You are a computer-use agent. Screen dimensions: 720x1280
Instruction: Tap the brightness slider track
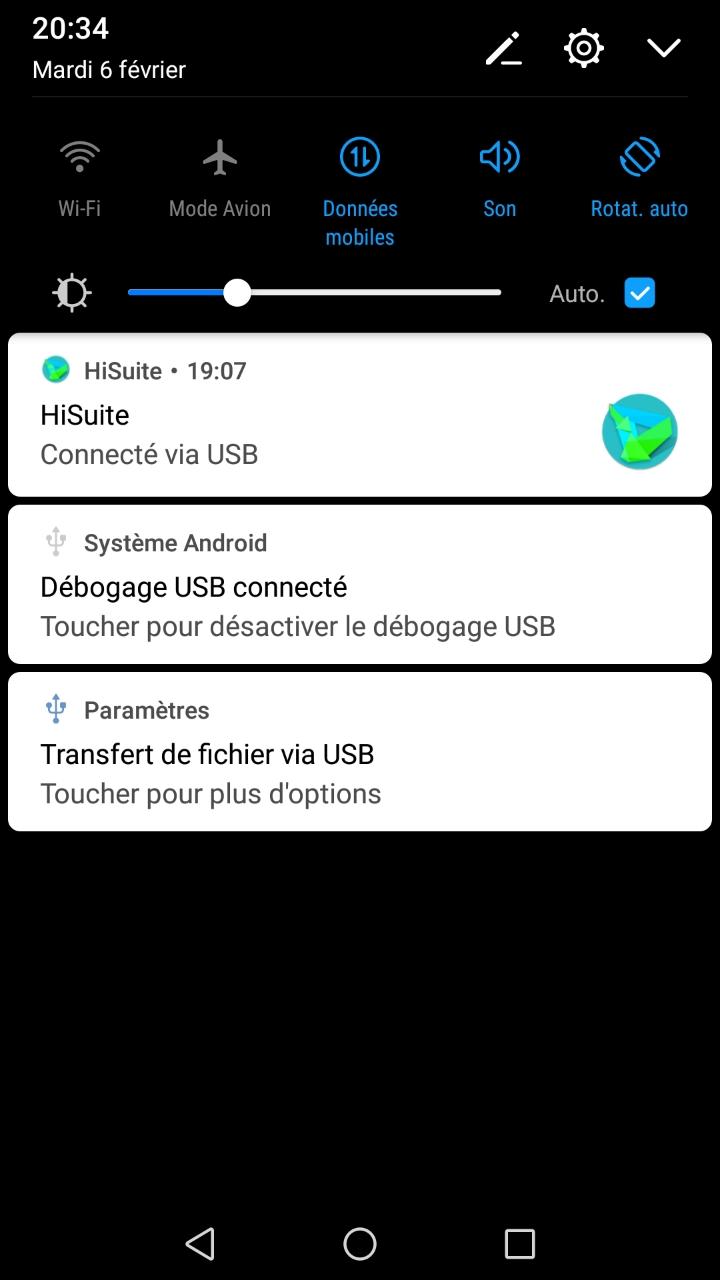coord(314,293)
